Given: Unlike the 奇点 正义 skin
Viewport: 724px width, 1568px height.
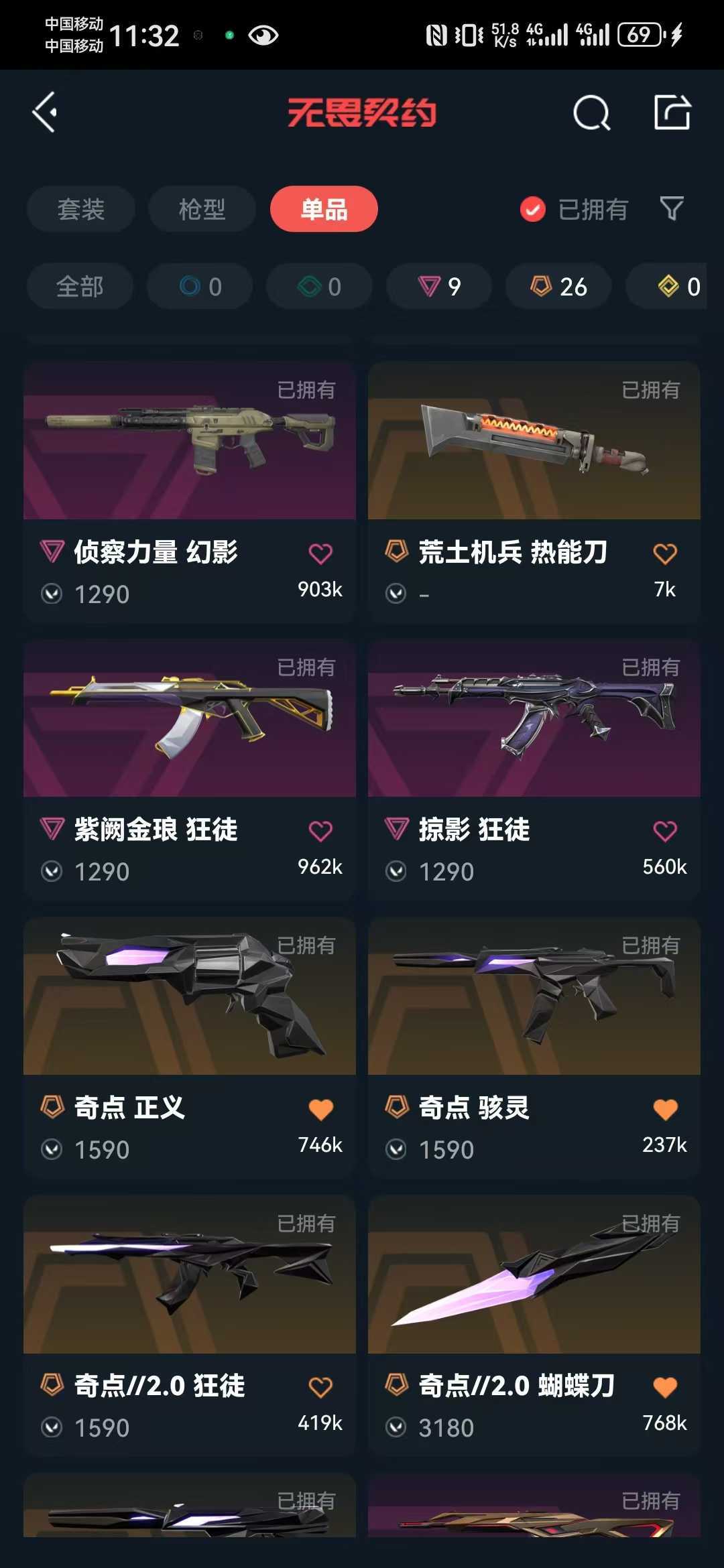Looking at the screenshot, I should tap(320, 1110).
